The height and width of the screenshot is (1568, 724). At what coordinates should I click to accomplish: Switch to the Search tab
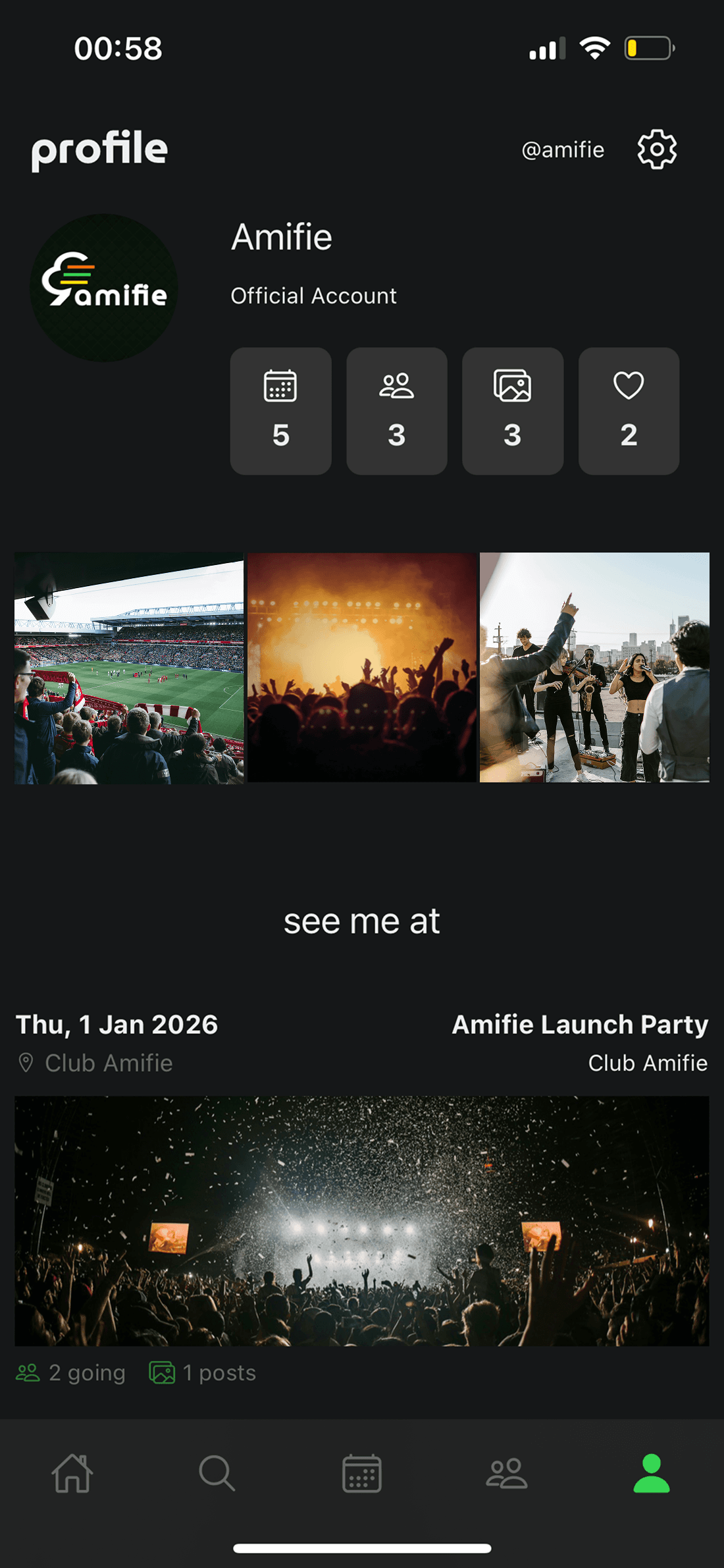[217, 1473]
